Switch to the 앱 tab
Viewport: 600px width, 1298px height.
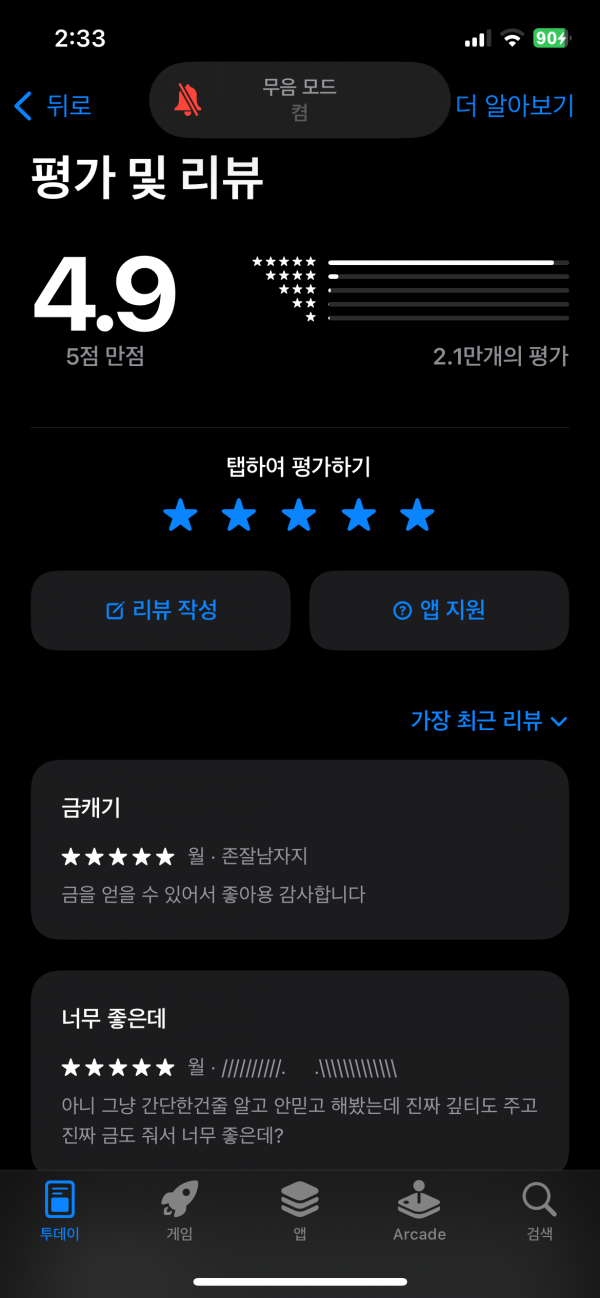pyautogui.click(x=300, y=1210)
